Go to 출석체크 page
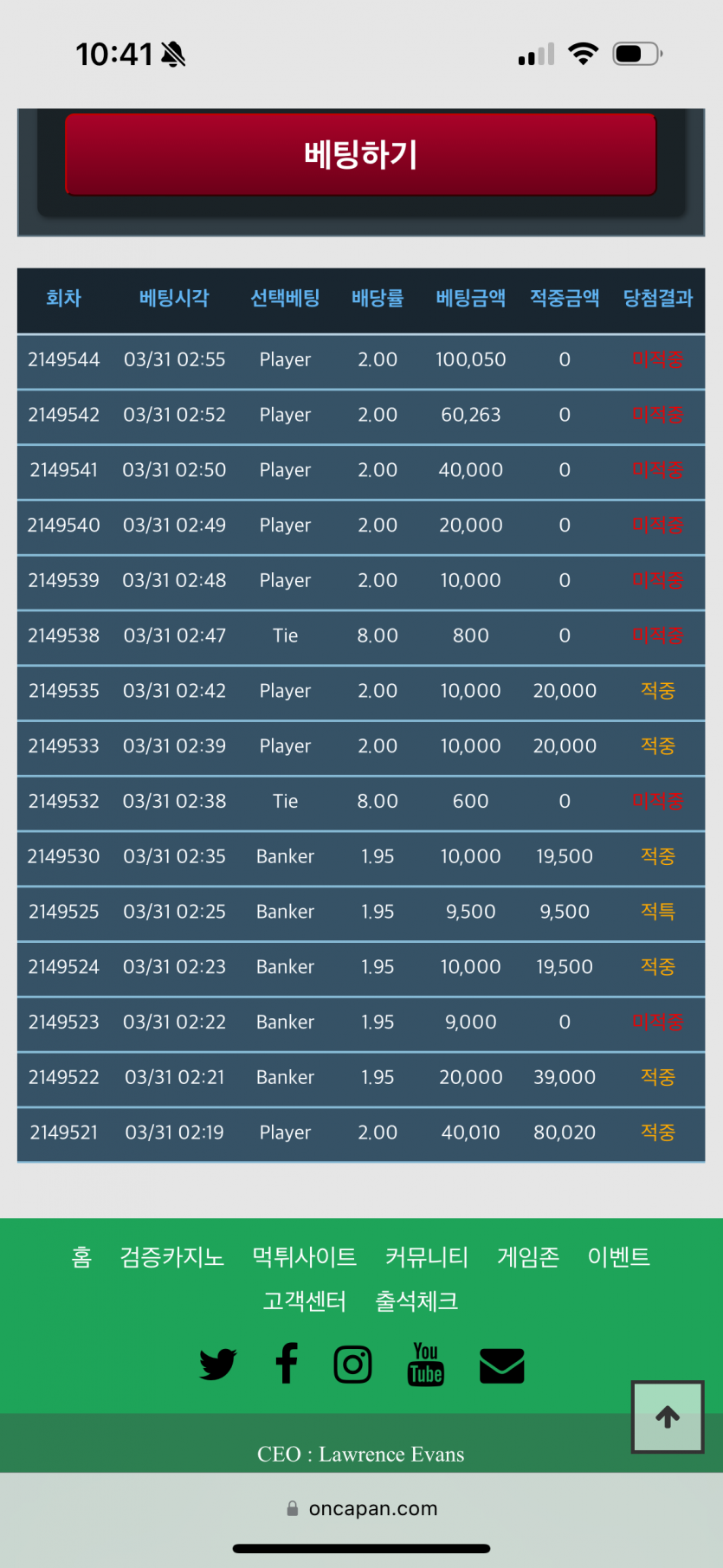The height and width of the screenshot is (1568, 723). point(416,1300)
